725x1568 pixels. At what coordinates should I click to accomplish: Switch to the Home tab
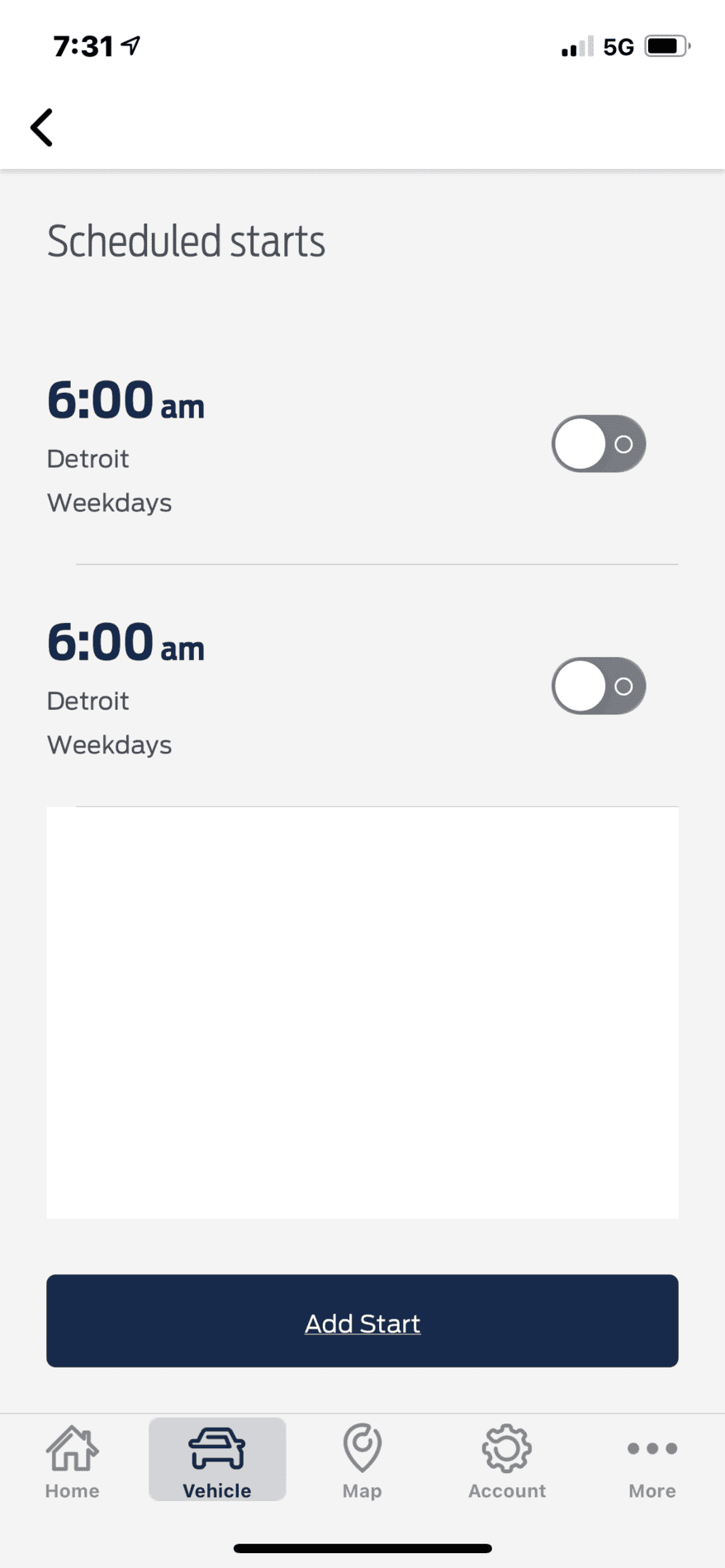[73, 1462]
